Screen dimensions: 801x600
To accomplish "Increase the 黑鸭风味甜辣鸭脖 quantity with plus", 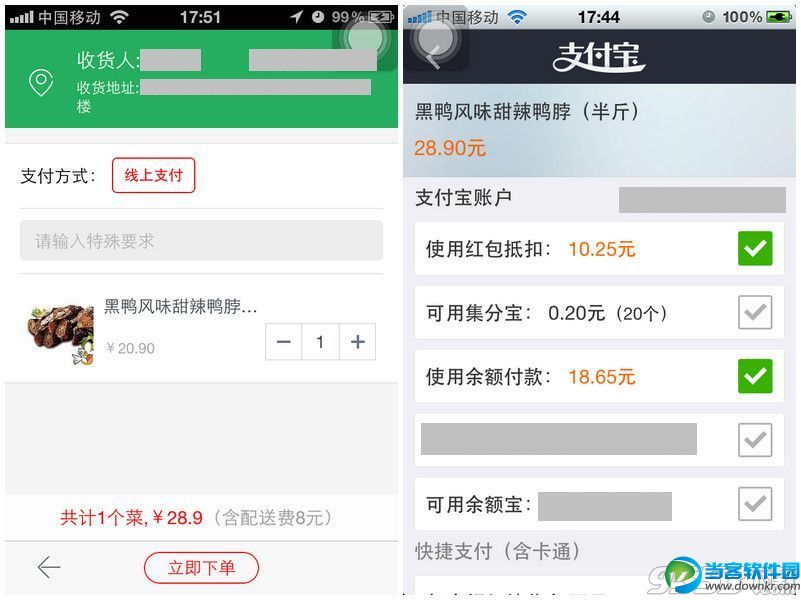I will click(357, 342).
